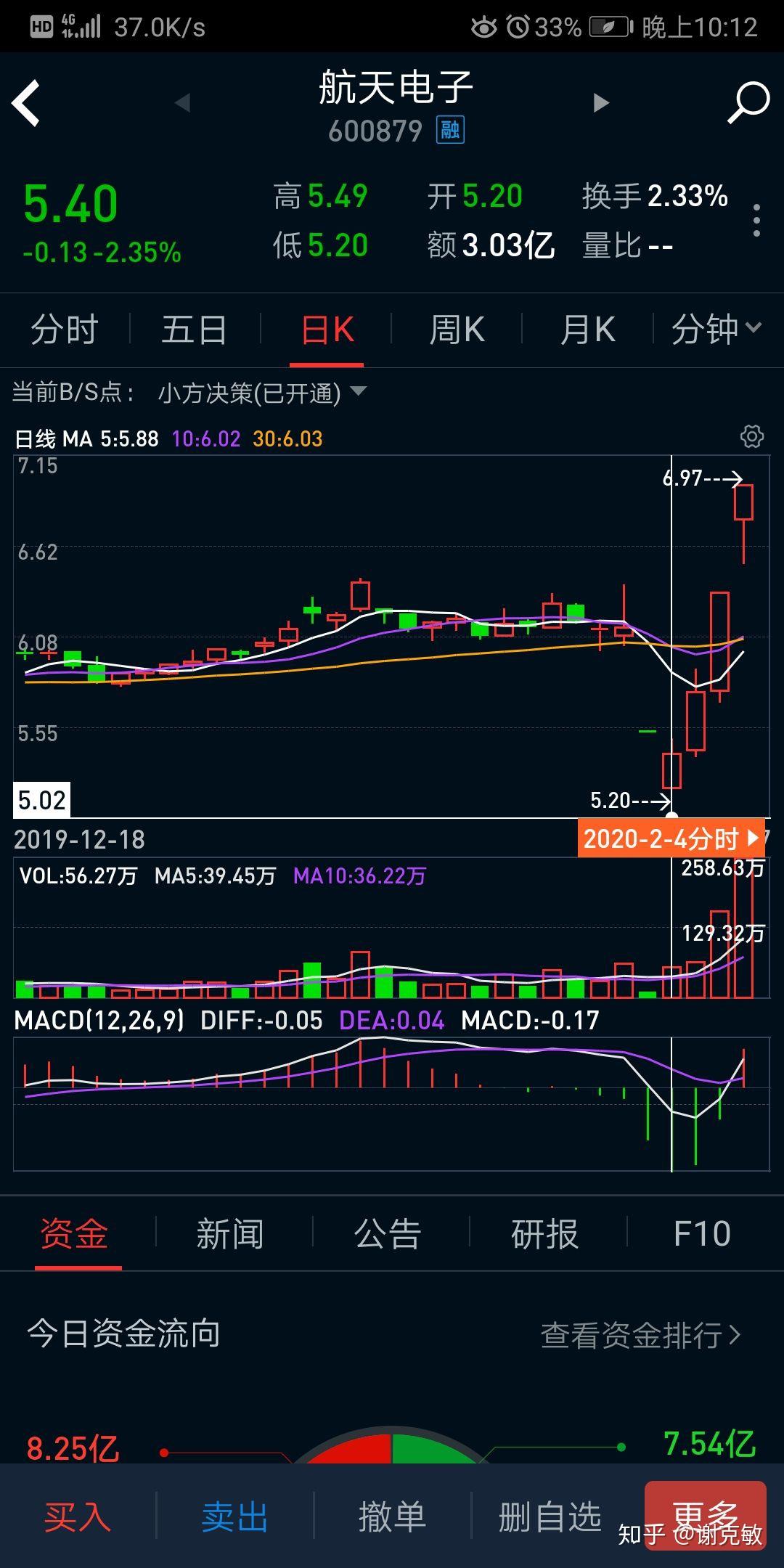Tap 卖出 to sell the stock
The width and height of the screenshot is (784, 1568).
coord(234,1516)
